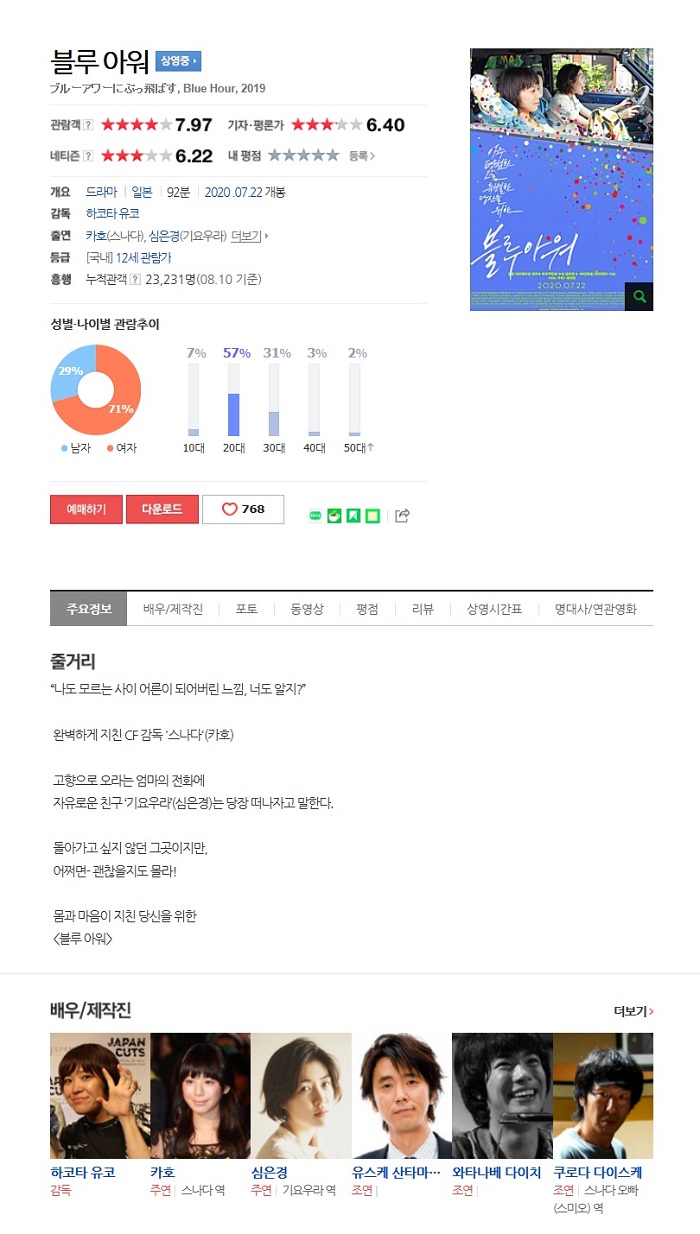700x1234 pixels.
Task: Switch to the 배우/제작진 tab
Action: click(x=172, y=609)
